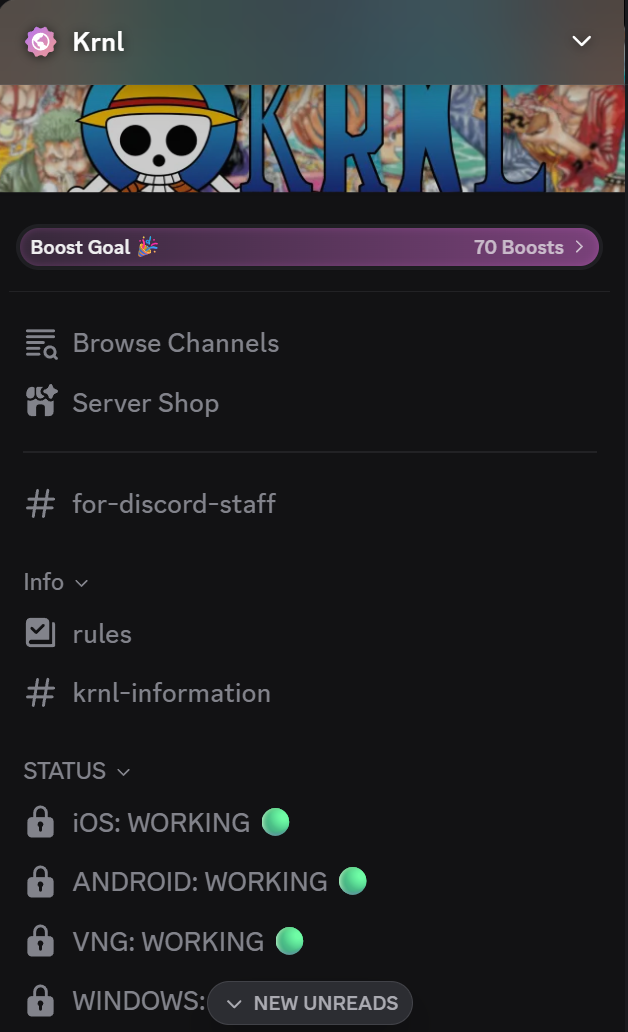The height and width of the screenshot is (1032, 628).
Task: Collapse the STATUS category
Action: [x=77, y=771]
